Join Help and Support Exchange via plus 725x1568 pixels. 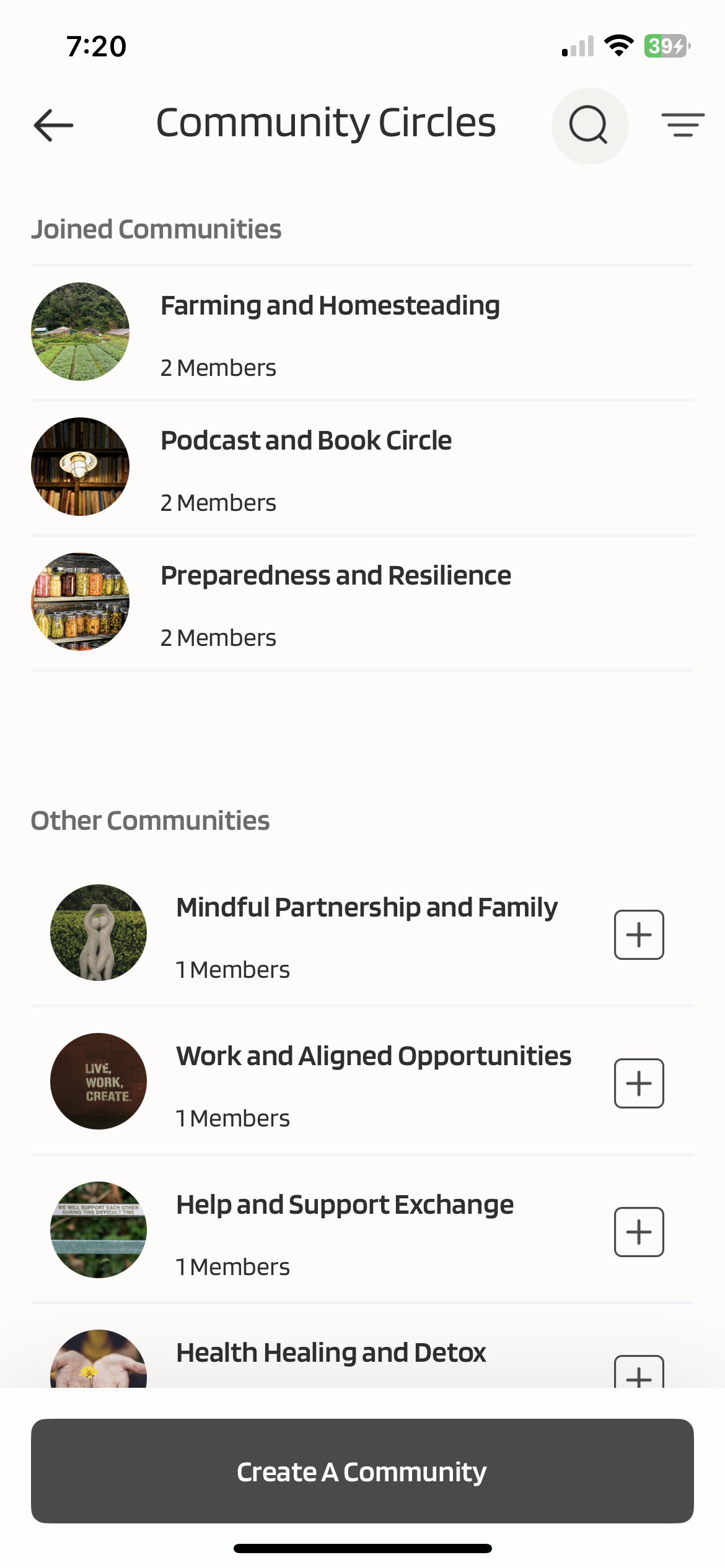[639, 1232]
